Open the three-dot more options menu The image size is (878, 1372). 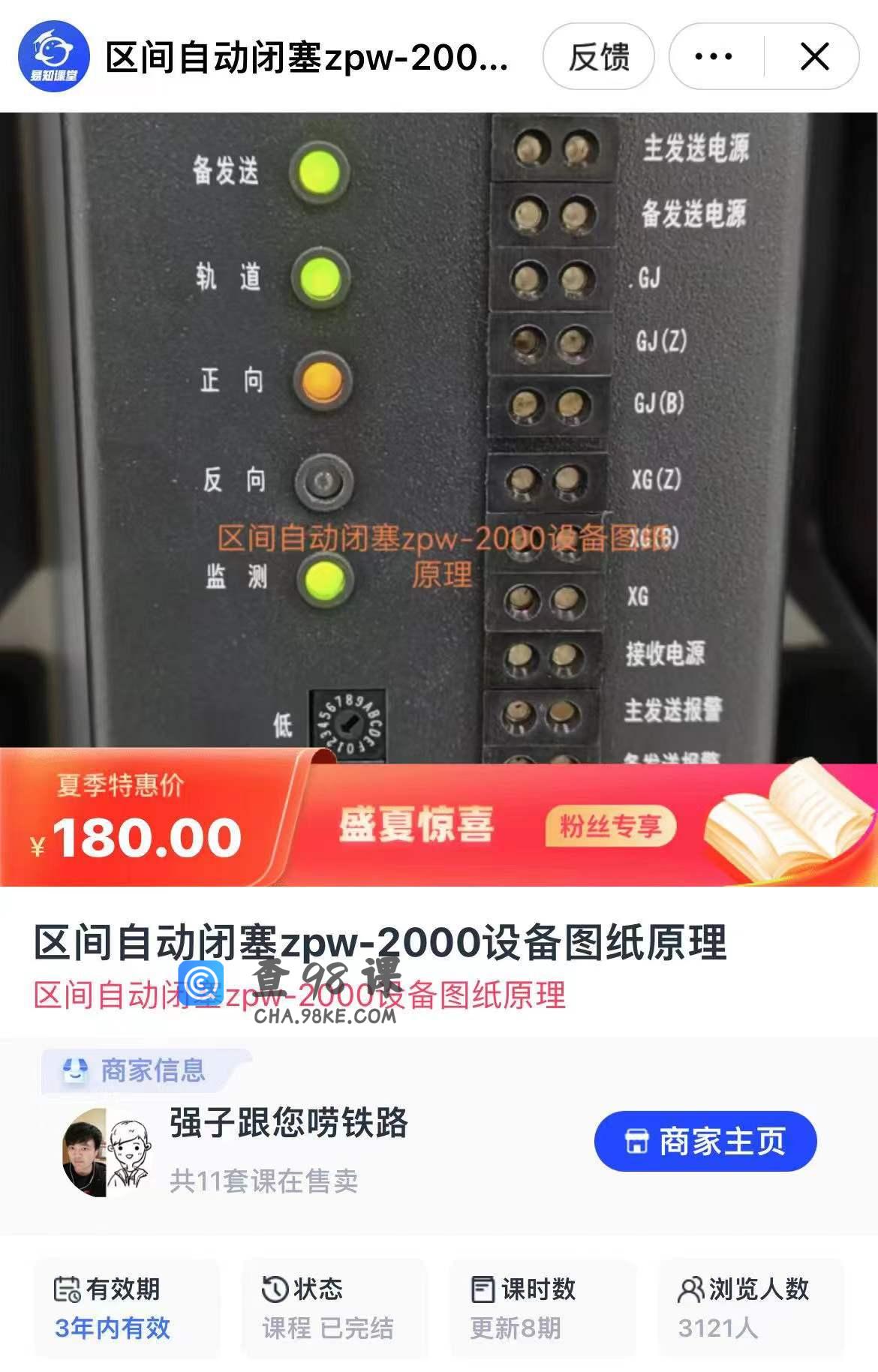[714, 57]
